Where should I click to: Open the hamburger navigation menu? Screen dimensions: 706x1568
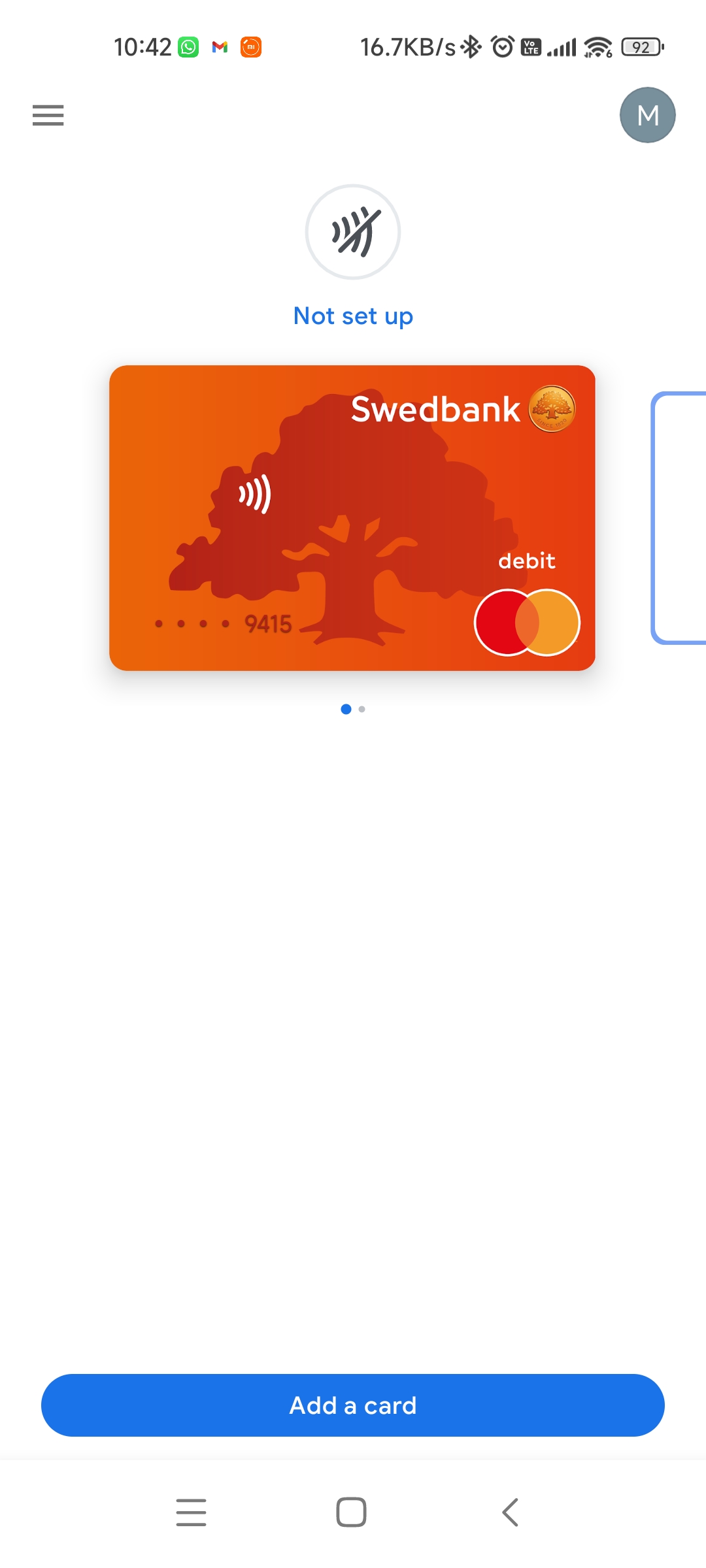click(48, 115)
